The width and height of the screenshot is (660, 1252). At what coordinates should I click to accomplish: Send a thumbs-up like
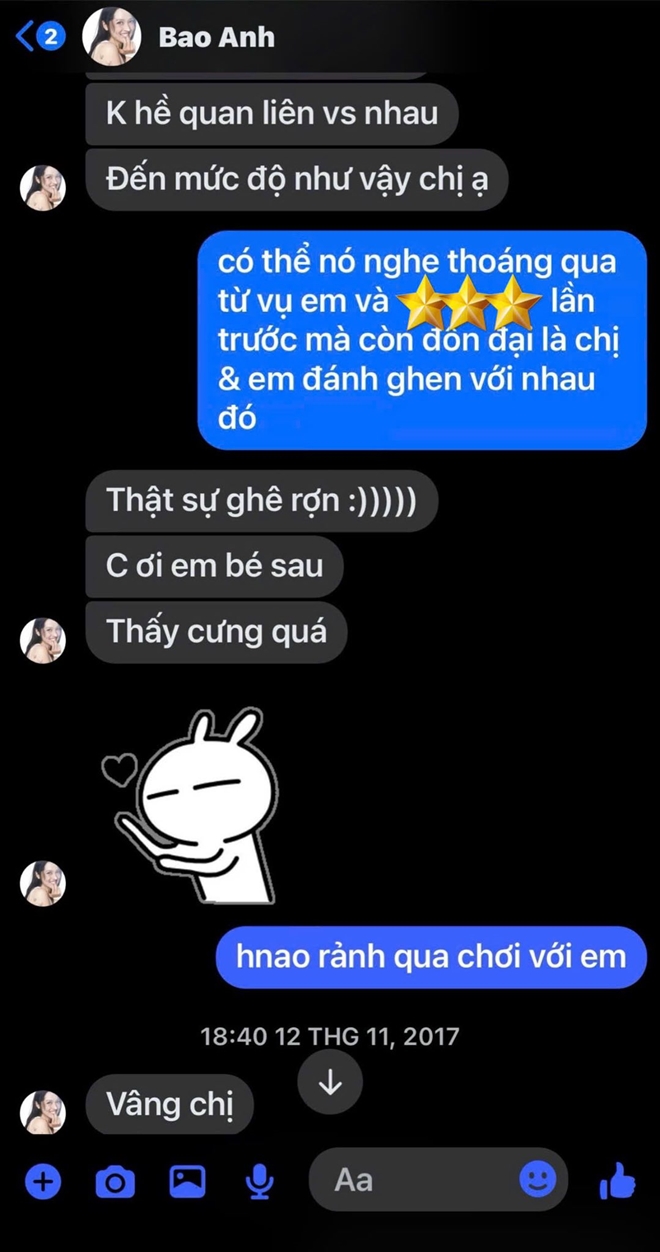pyautogui.click(x=617, y=1180)
